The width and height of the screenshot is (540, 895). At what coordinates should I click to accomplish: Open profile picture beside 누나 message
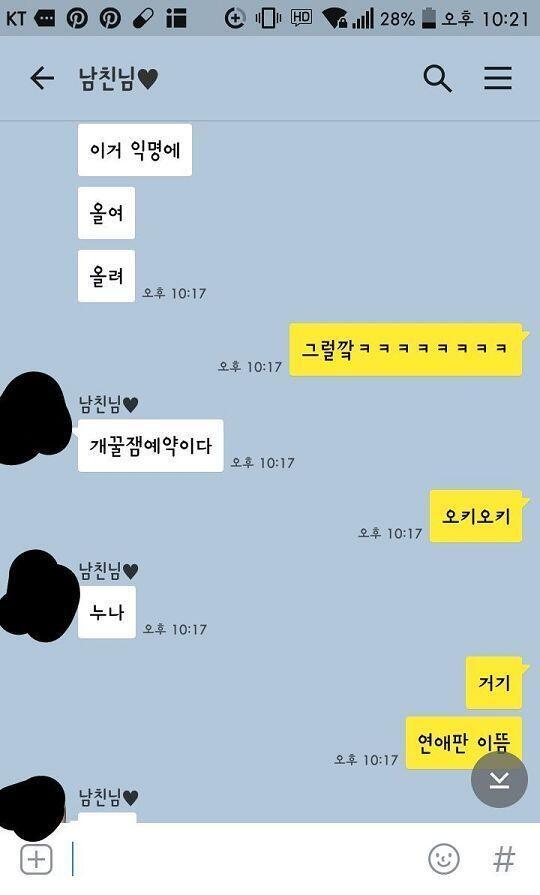tap(38, 595)
